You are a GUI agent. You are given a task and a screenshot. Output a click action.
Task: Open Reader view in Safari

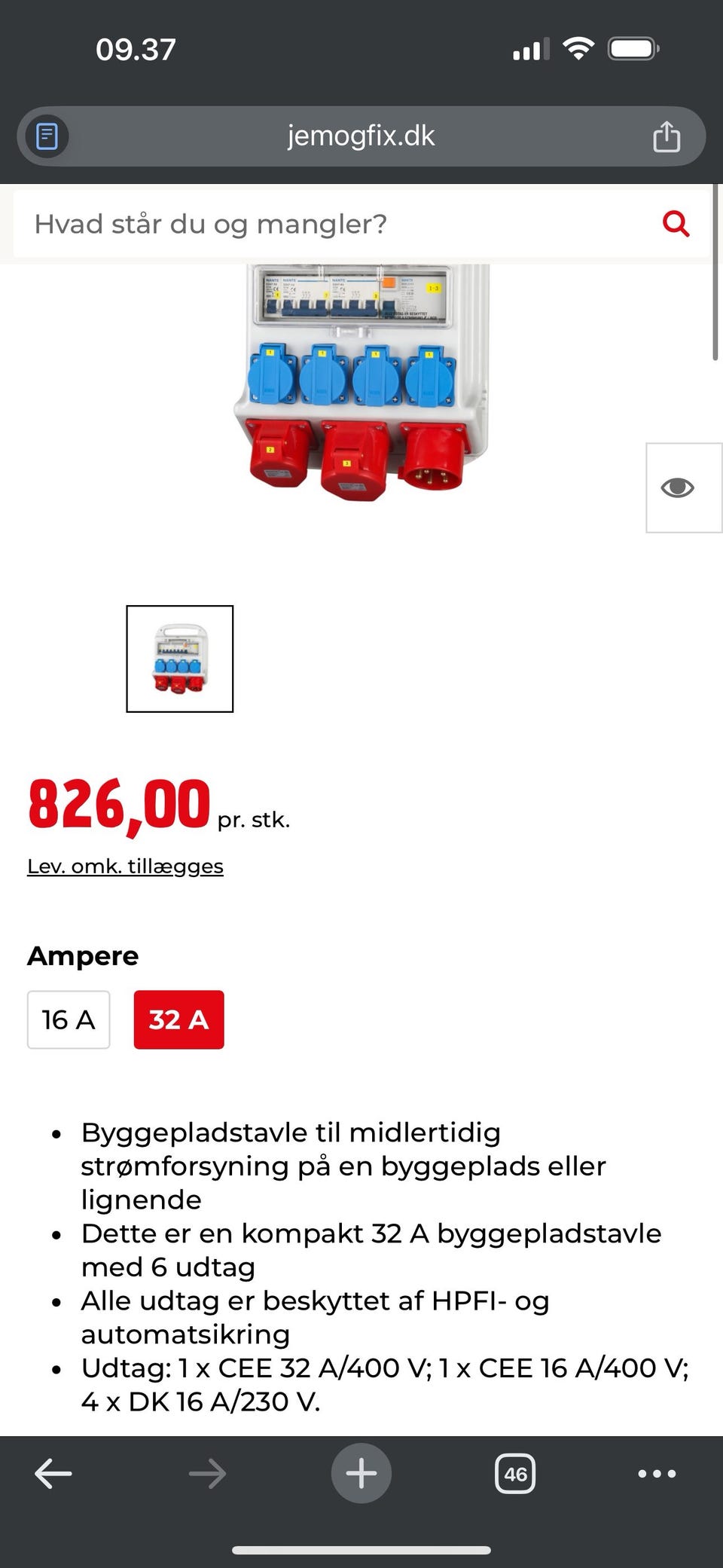click(47, 136)
